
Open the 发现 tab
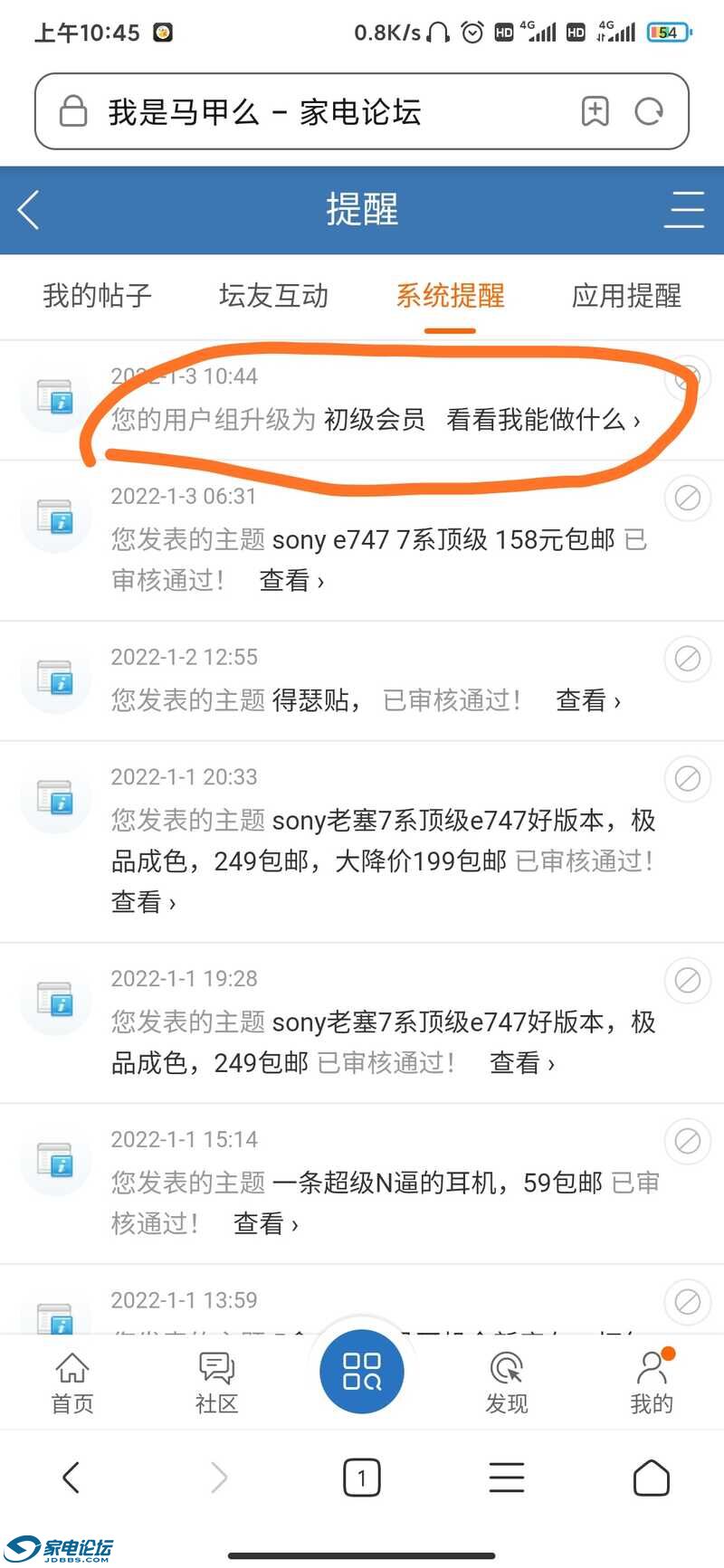506,1382
